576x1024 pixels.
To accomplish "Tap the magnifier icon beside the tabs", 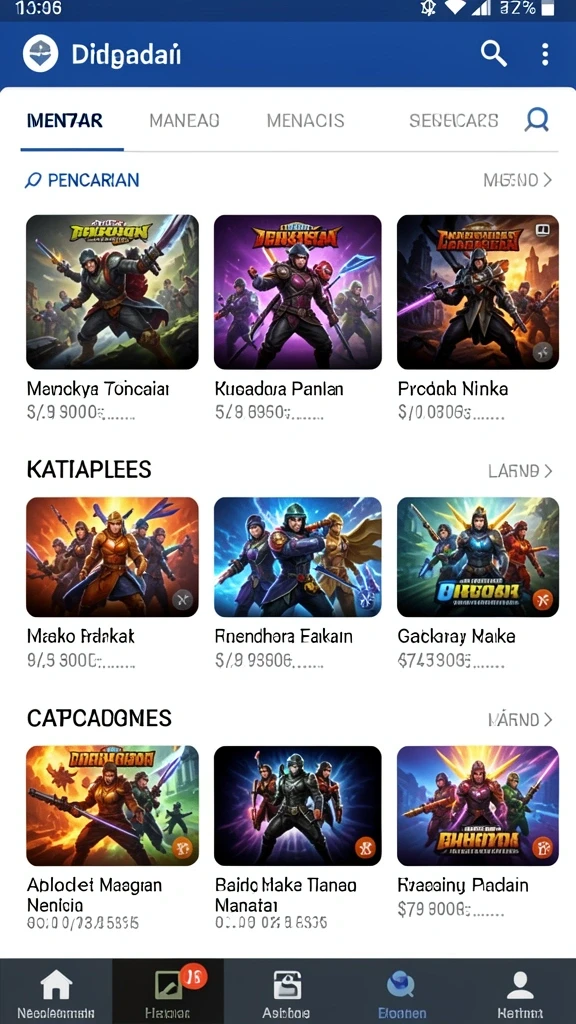I will 537,120.
